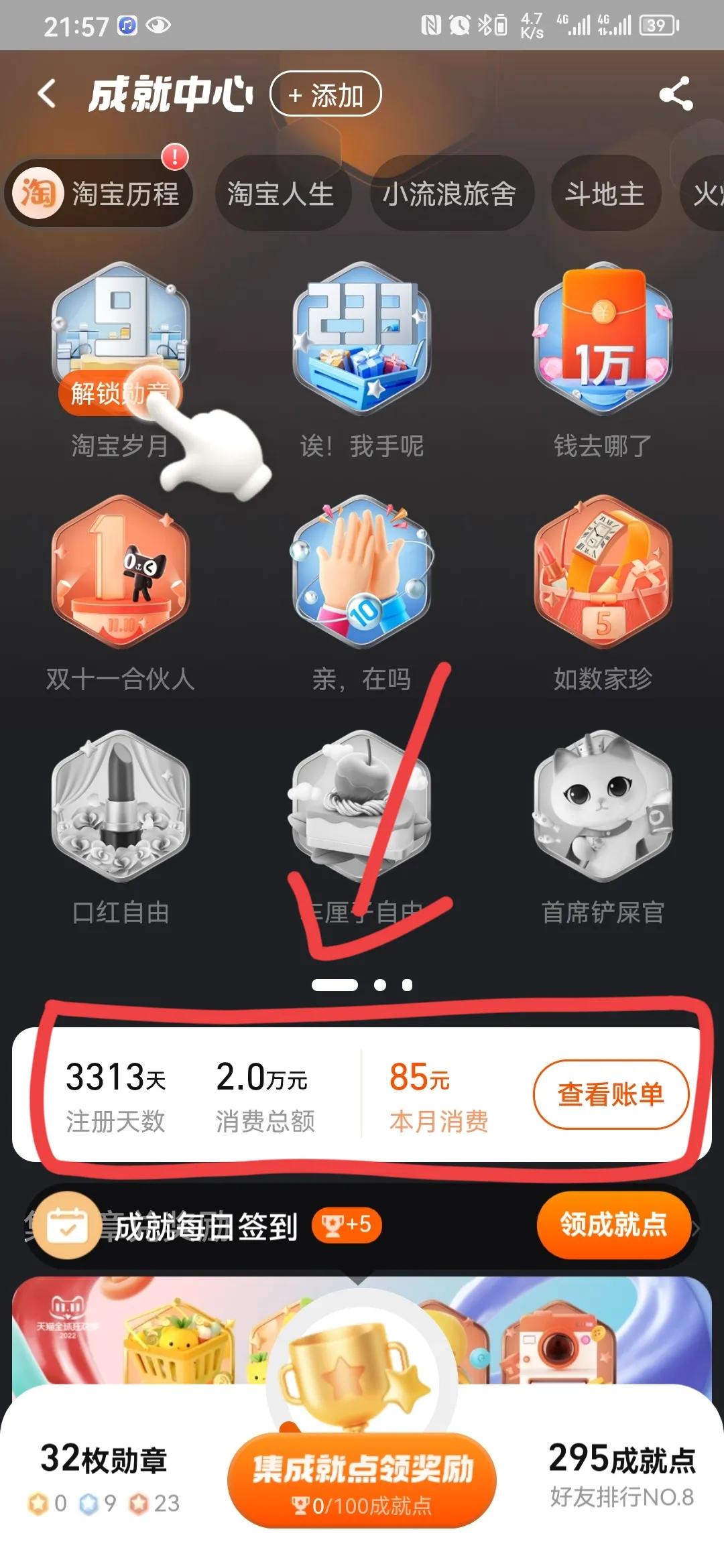
Task: Select the 亲，在吗 high-five badge
Action: tap(362, 576)
